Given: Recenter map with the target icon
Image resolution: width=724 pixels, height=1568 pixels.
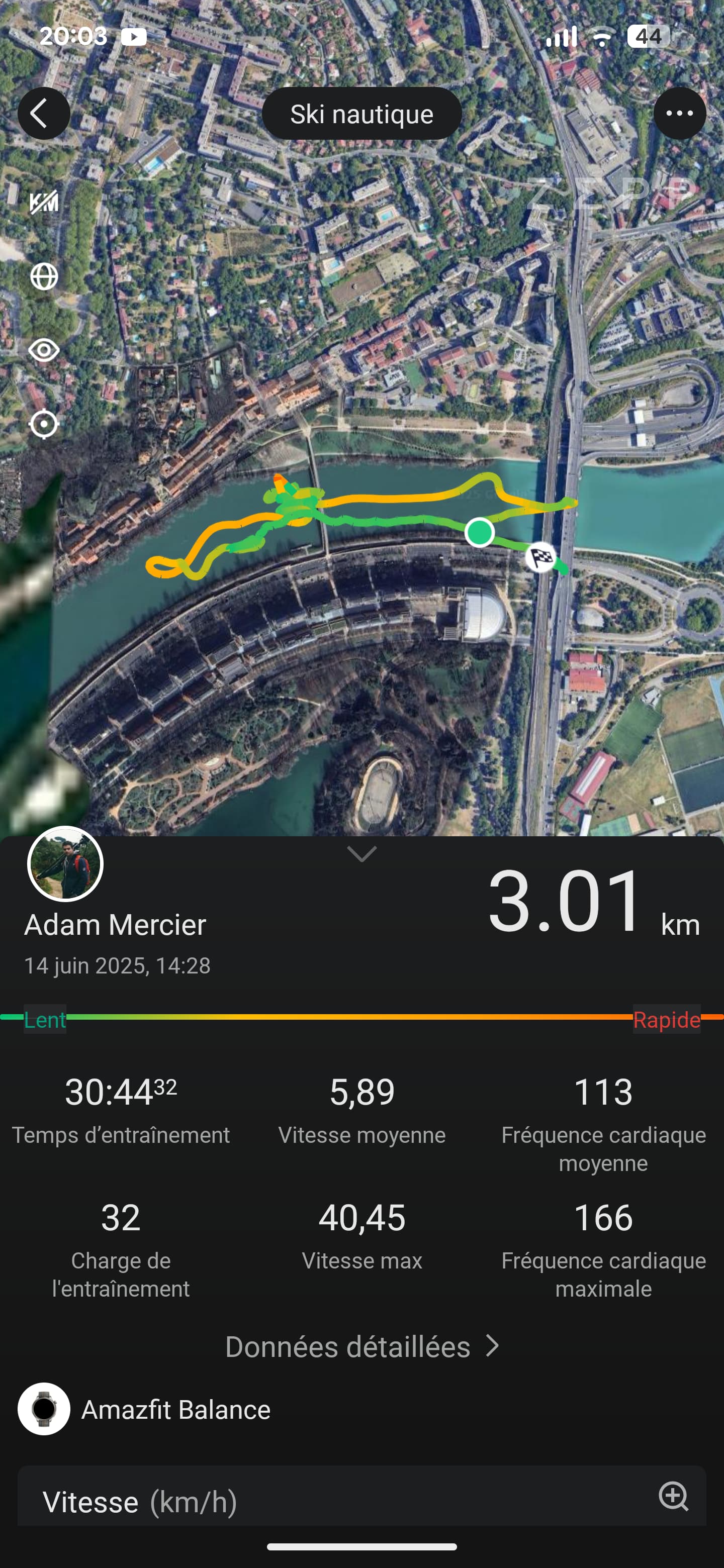Looking at the screenshot, I should tap(44, 424).
